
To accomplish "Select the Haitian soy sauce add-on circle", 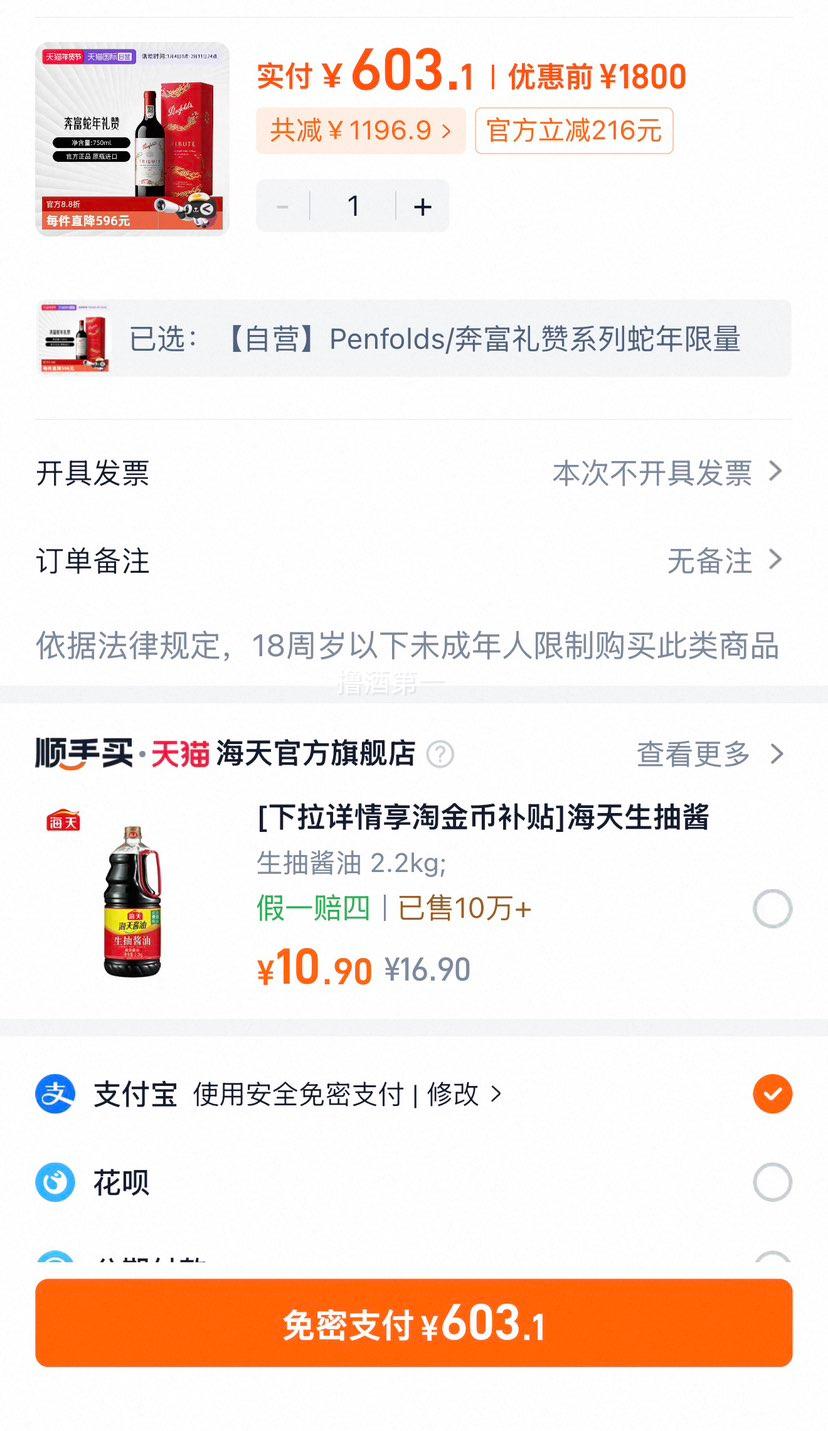I will point(772,908).
